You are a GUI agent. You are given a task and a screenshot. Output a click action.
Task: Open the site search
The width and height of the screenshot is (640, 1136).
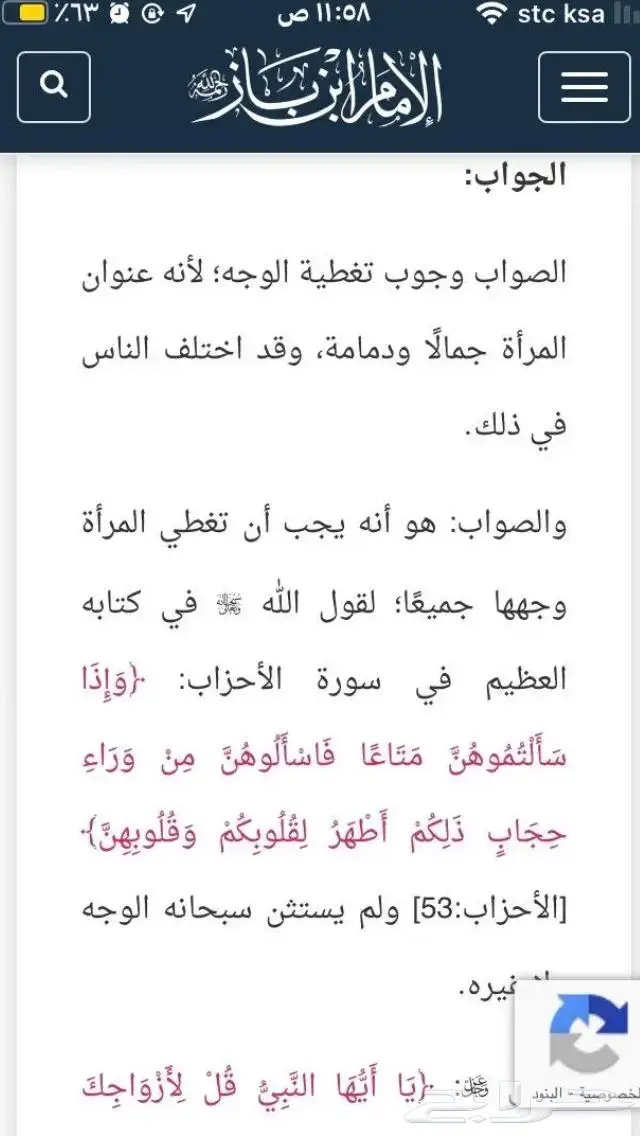point(53,87)
